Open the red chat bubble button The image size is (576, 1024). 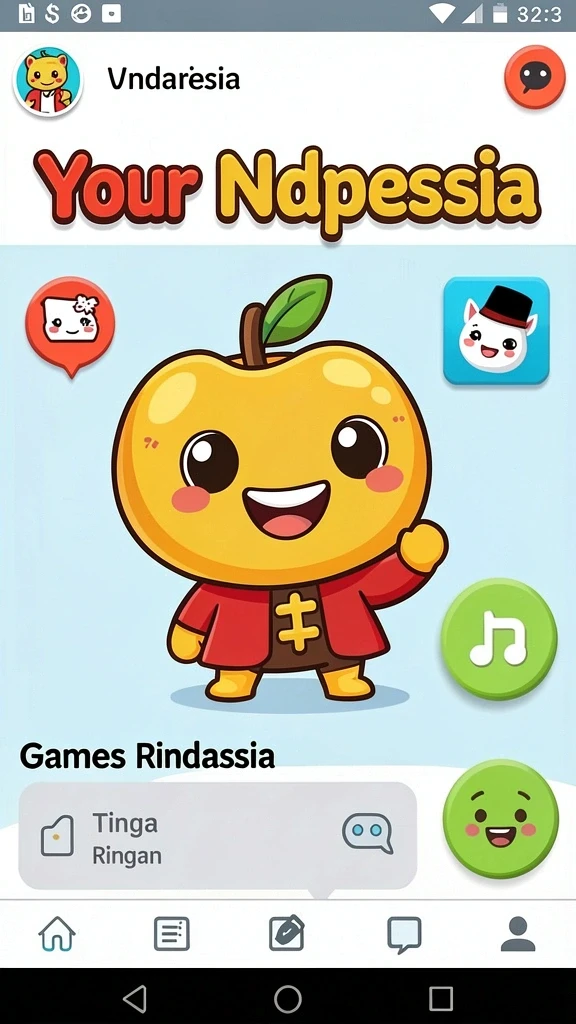click(535, 77)
